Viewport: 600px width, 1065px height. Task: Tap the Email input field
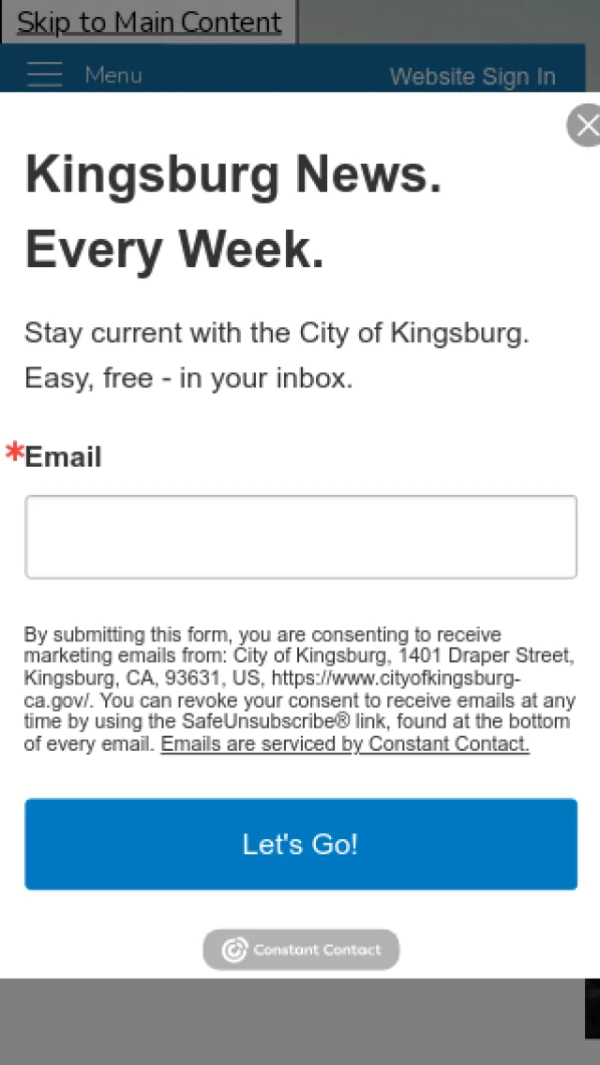tap(300, 537)
